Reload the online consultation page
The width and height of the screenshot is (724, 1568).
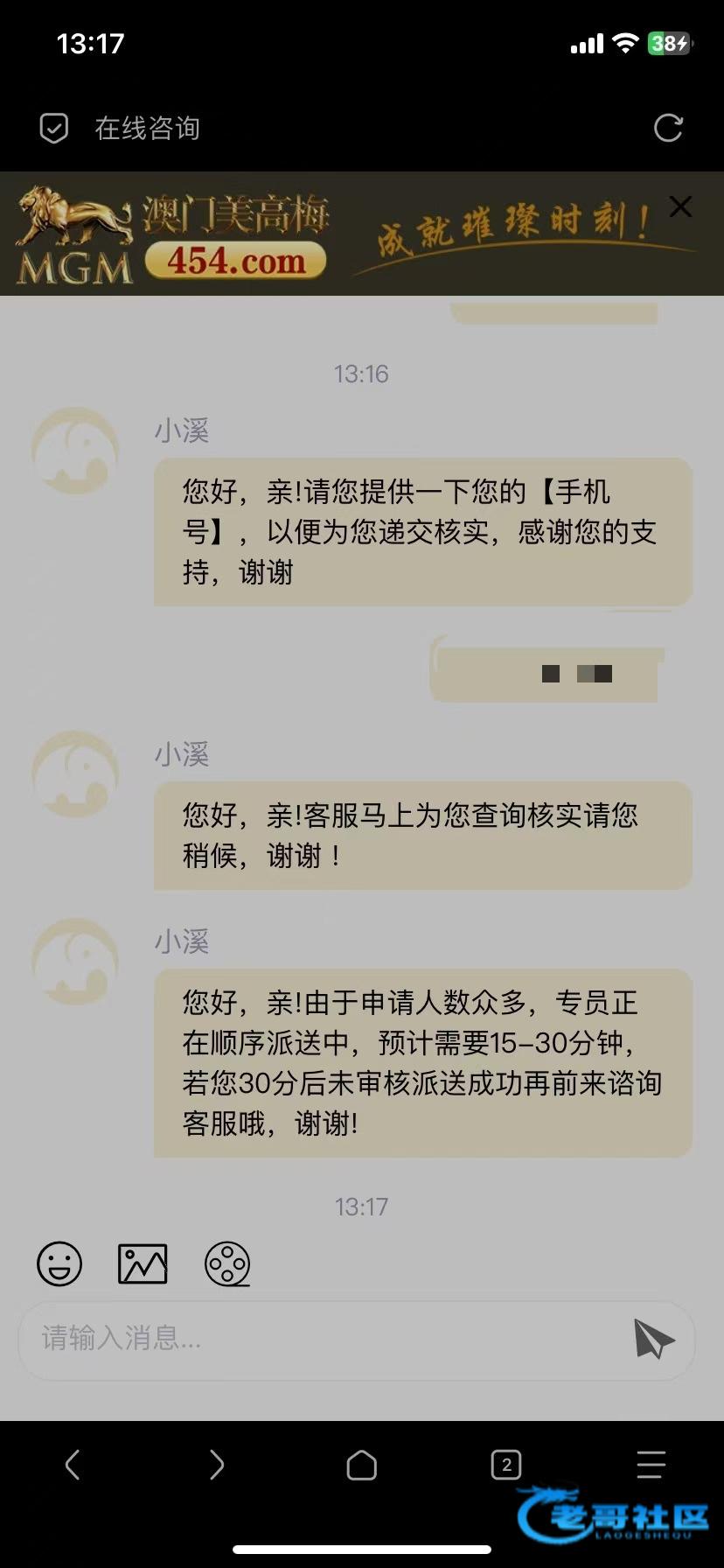pos(668,128)
